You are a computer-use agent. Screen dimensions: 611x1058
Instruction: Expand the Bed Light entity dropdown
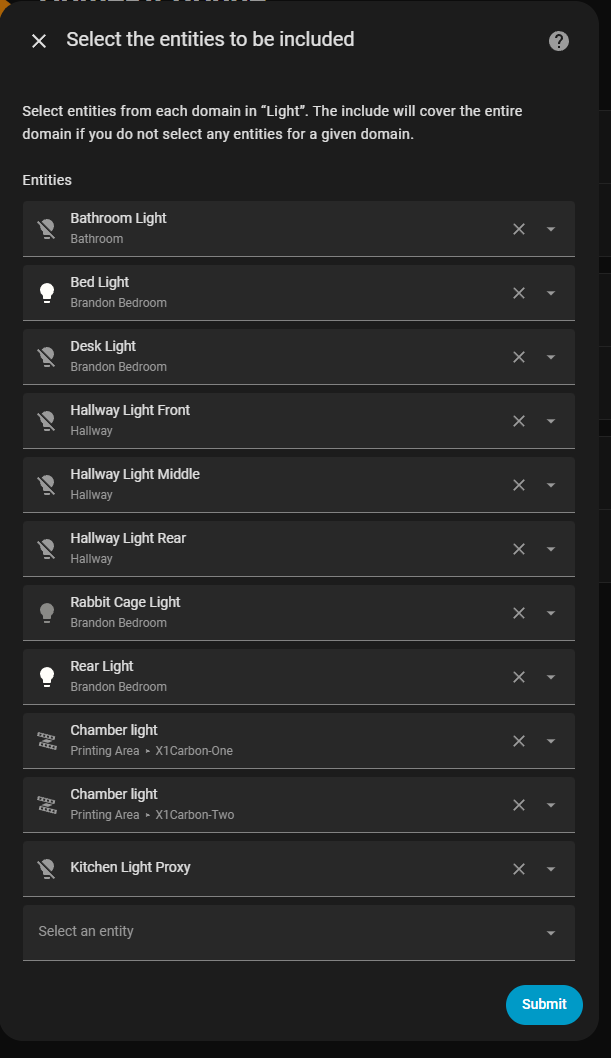551,293
